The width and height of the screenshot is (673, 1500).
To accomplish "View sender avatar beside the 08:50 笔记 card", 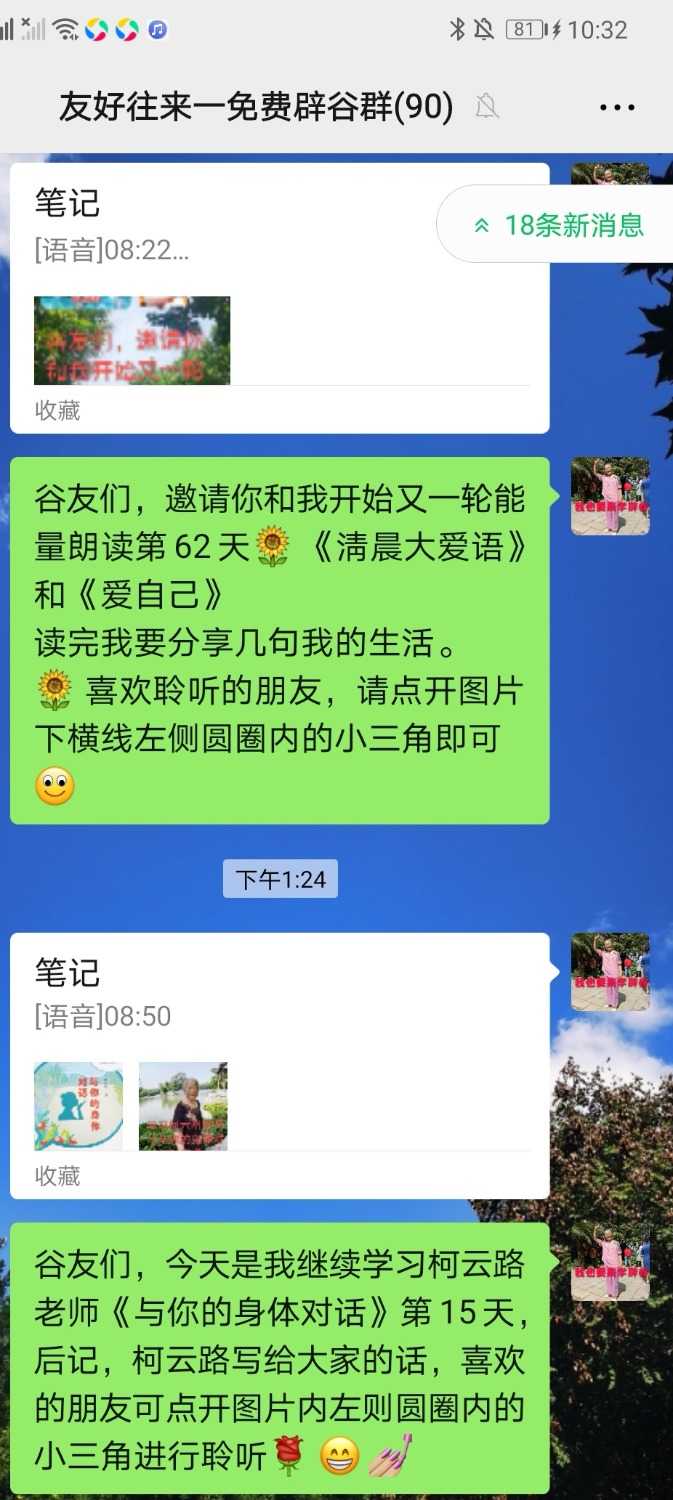I will (610, 972).
